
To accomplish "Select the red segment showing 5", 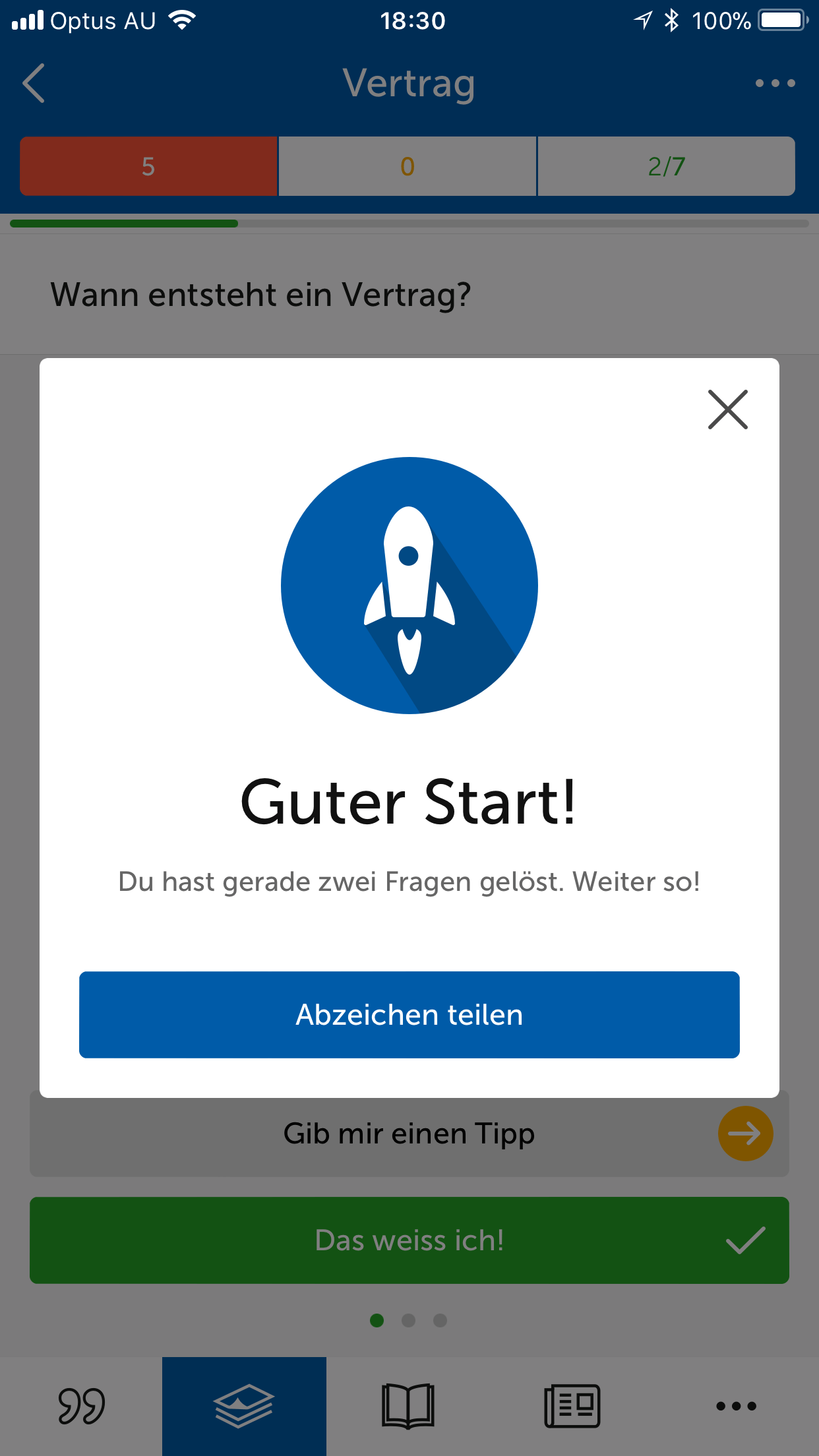I will click(148, 166).
